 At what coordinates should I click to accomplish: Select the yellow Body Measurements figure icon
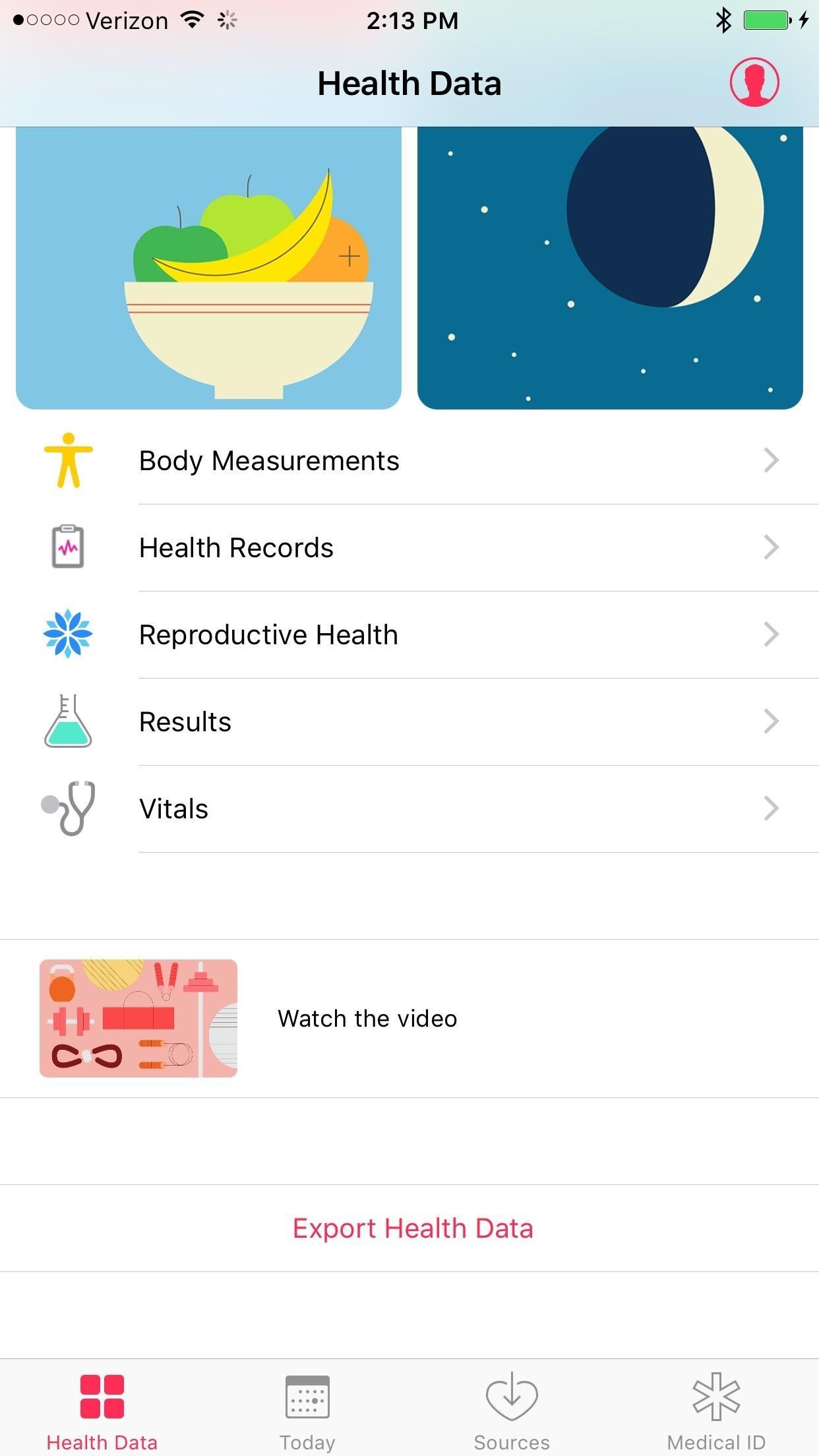coord(68,460)
